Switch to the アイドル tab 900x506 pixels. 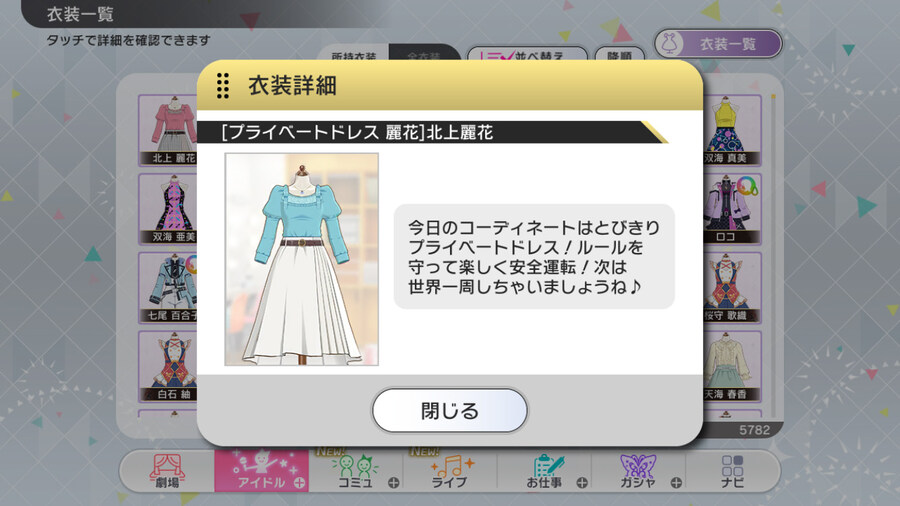(262, 472)
